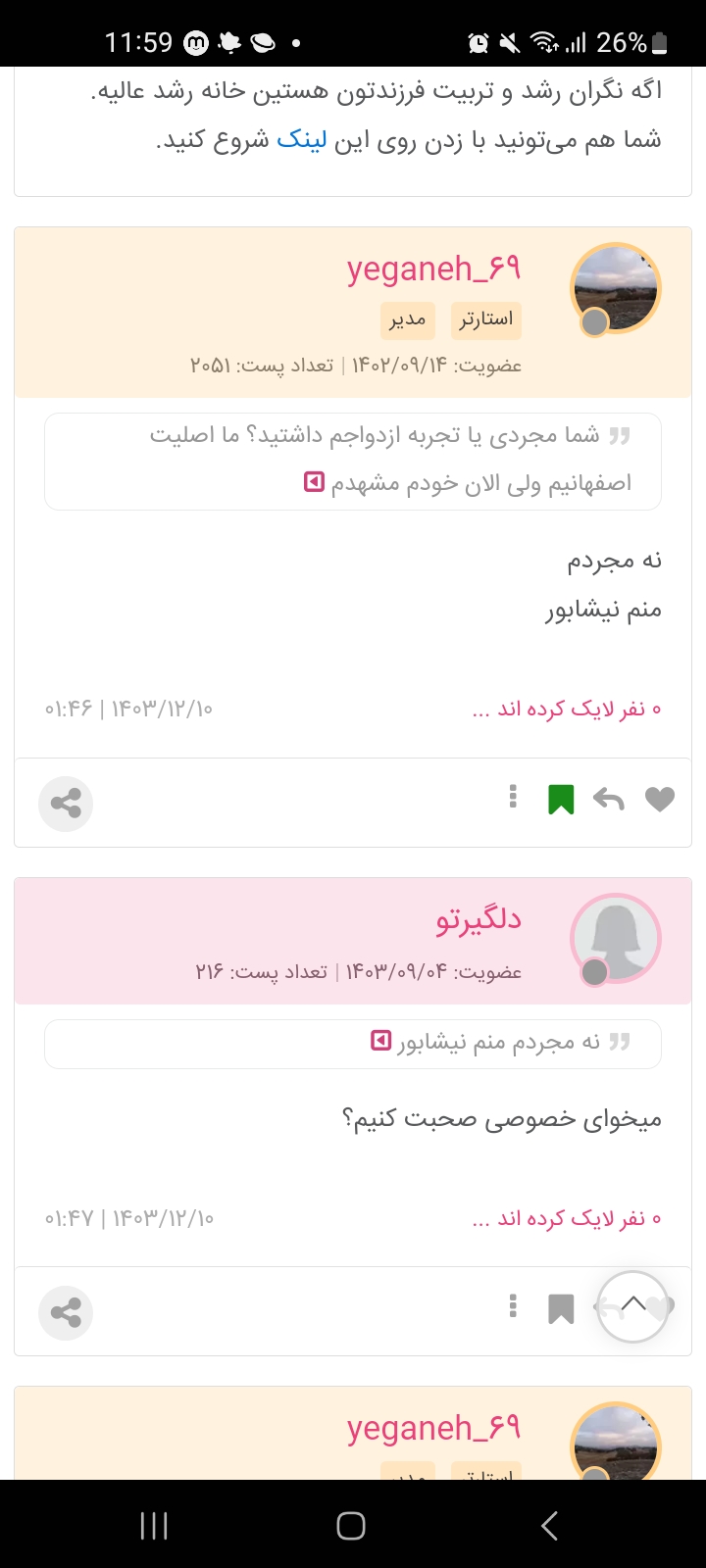This screenshot has height=1568, width=706.
Task: View دلگیرتو's avatar picture
Action: [616, 938]
